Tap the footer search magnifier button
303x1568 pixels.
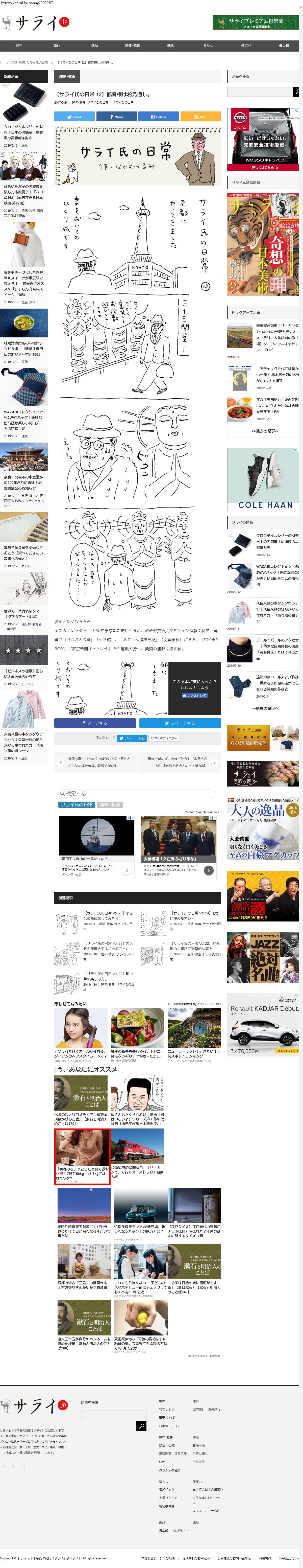click(x=141, y=1425)
